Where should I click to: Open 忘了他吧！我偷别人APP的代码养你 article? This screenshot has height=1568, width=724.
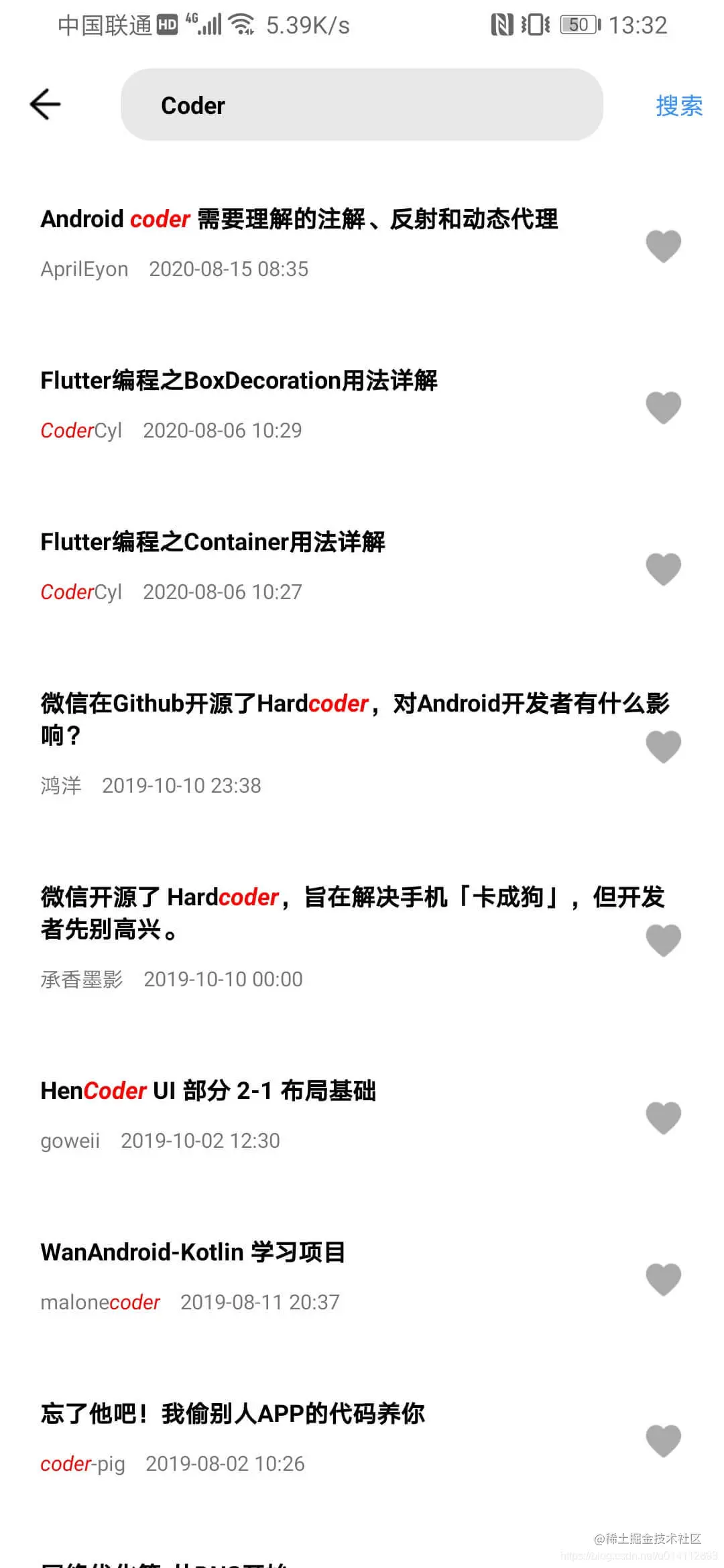click(233, 1415)
